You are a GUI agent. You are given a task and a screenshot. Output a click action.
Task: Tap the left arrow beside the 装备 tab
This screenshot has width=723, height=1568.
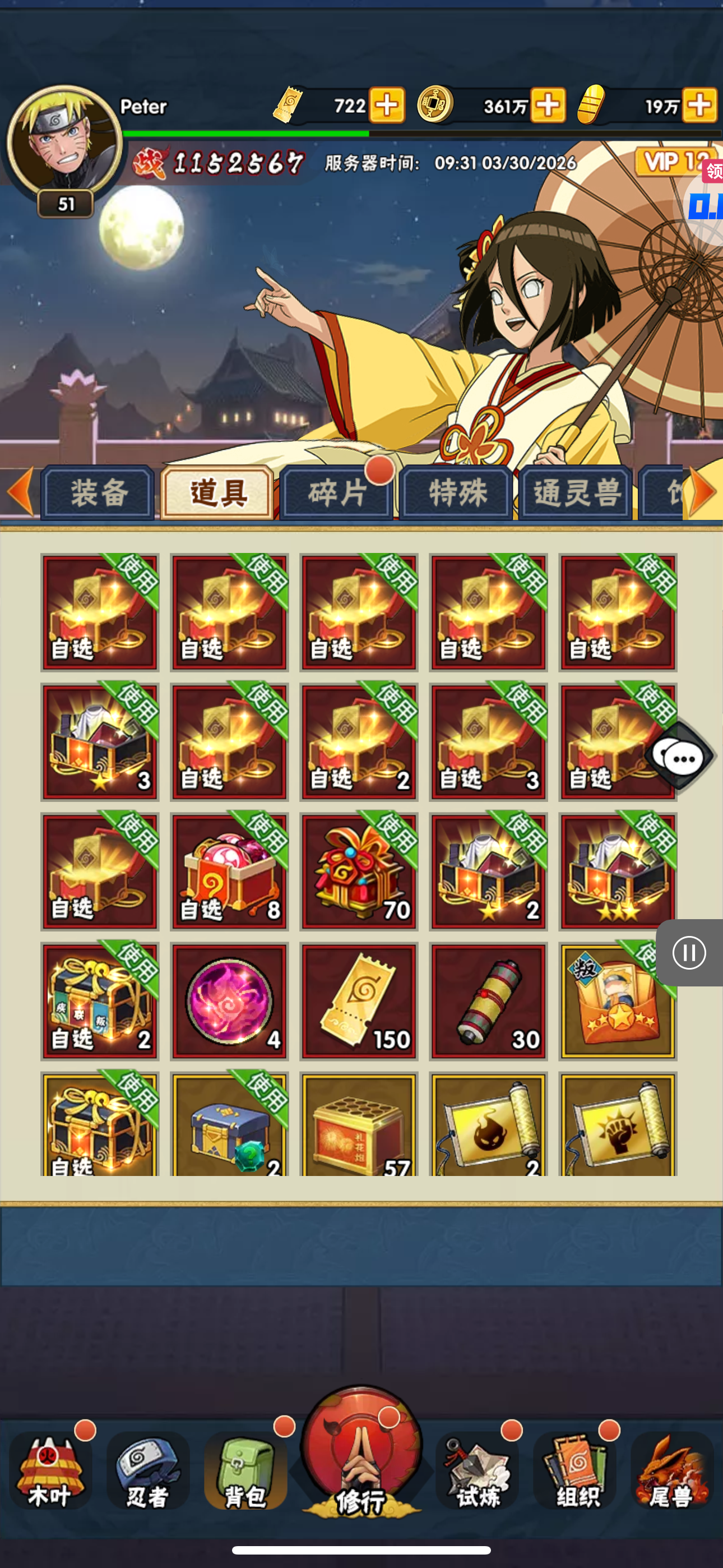point(20,491)
